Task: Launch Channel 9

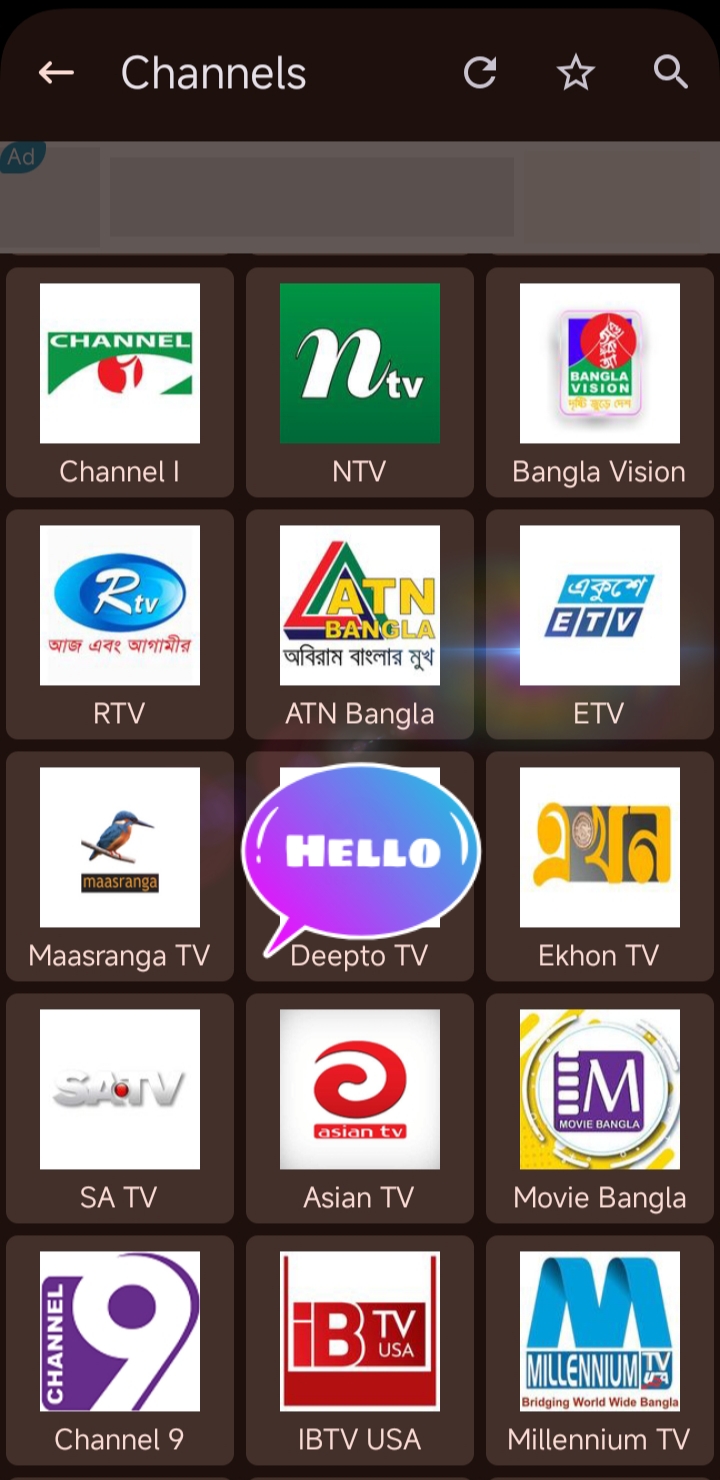Action: point(120,1349)
